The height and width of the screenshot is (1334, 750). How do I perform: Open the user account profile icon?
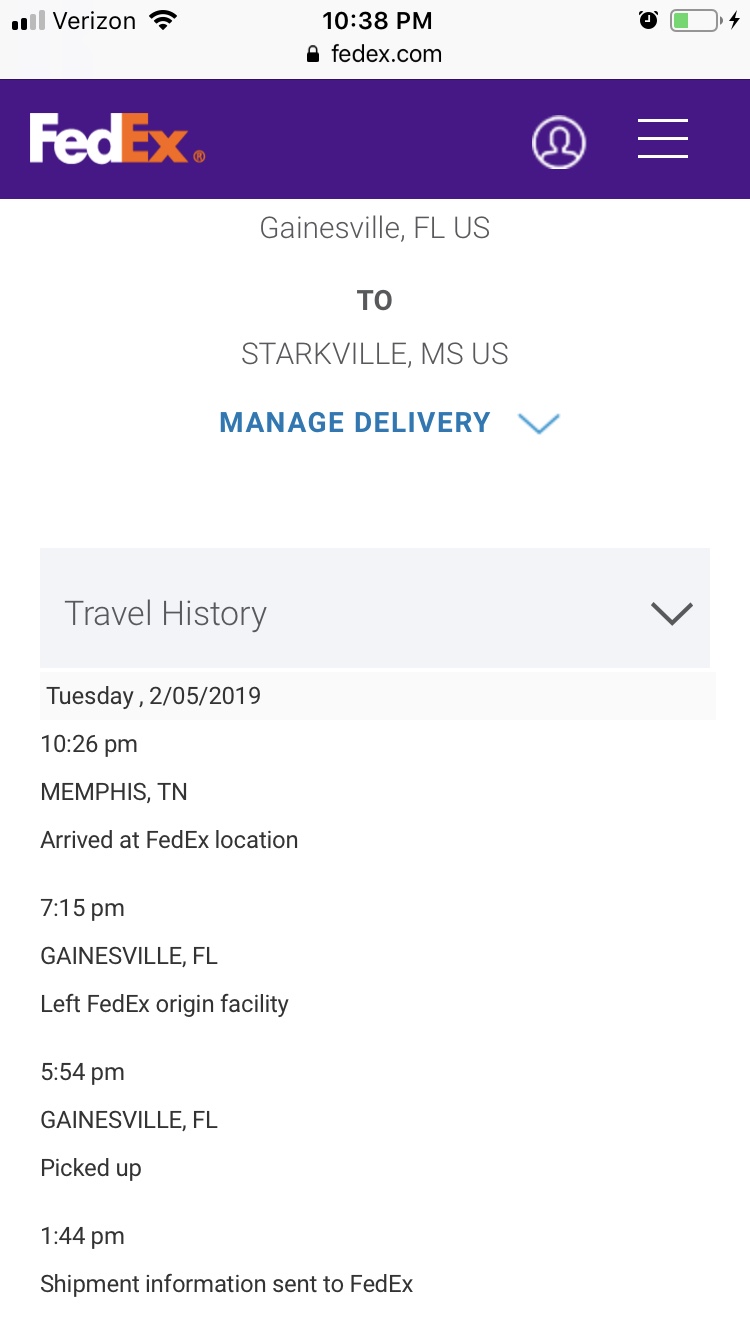click(558, 142)
